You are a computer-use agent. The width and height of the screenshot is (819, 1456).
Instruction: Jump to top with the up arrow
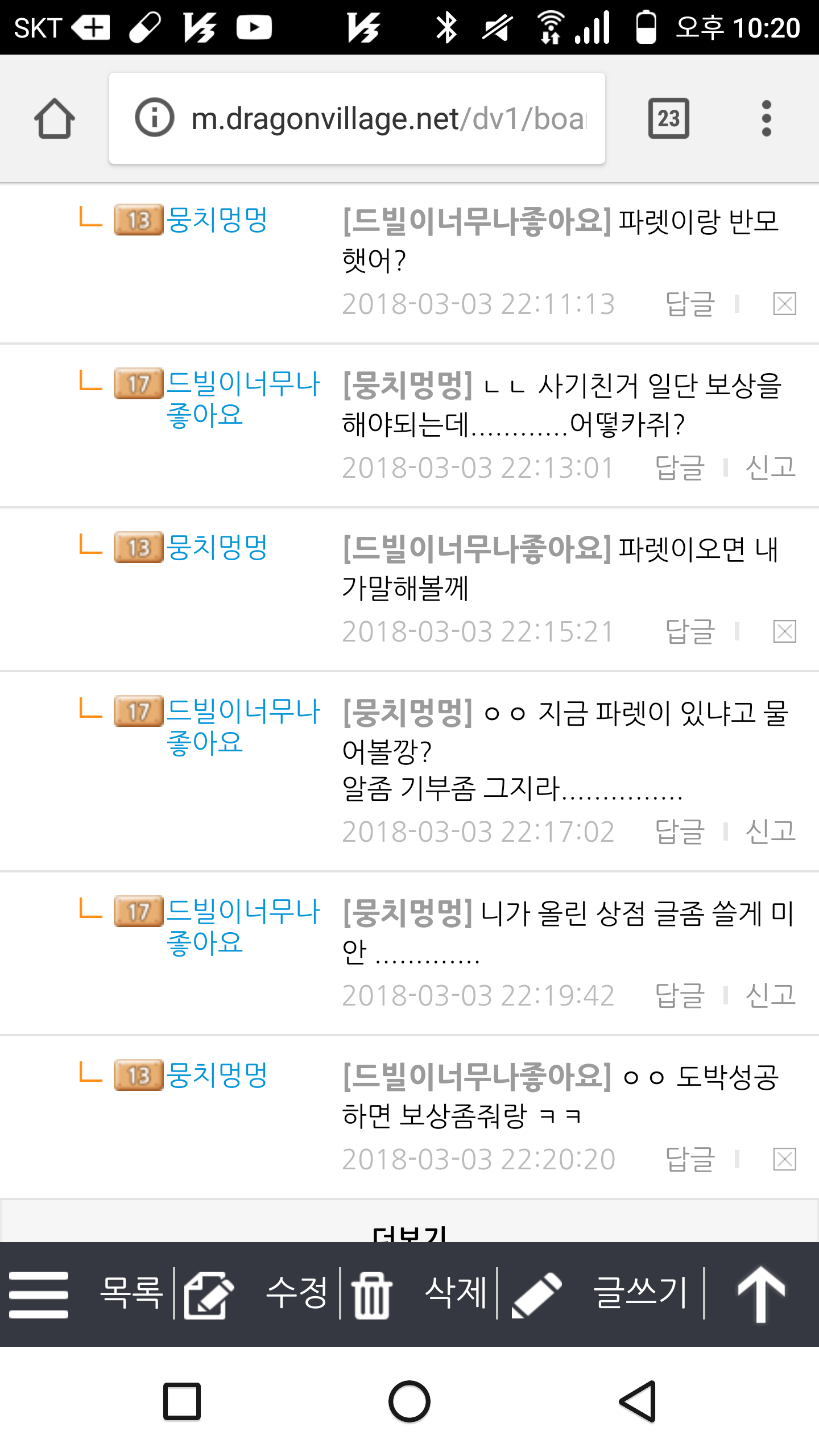point(761,1293)
